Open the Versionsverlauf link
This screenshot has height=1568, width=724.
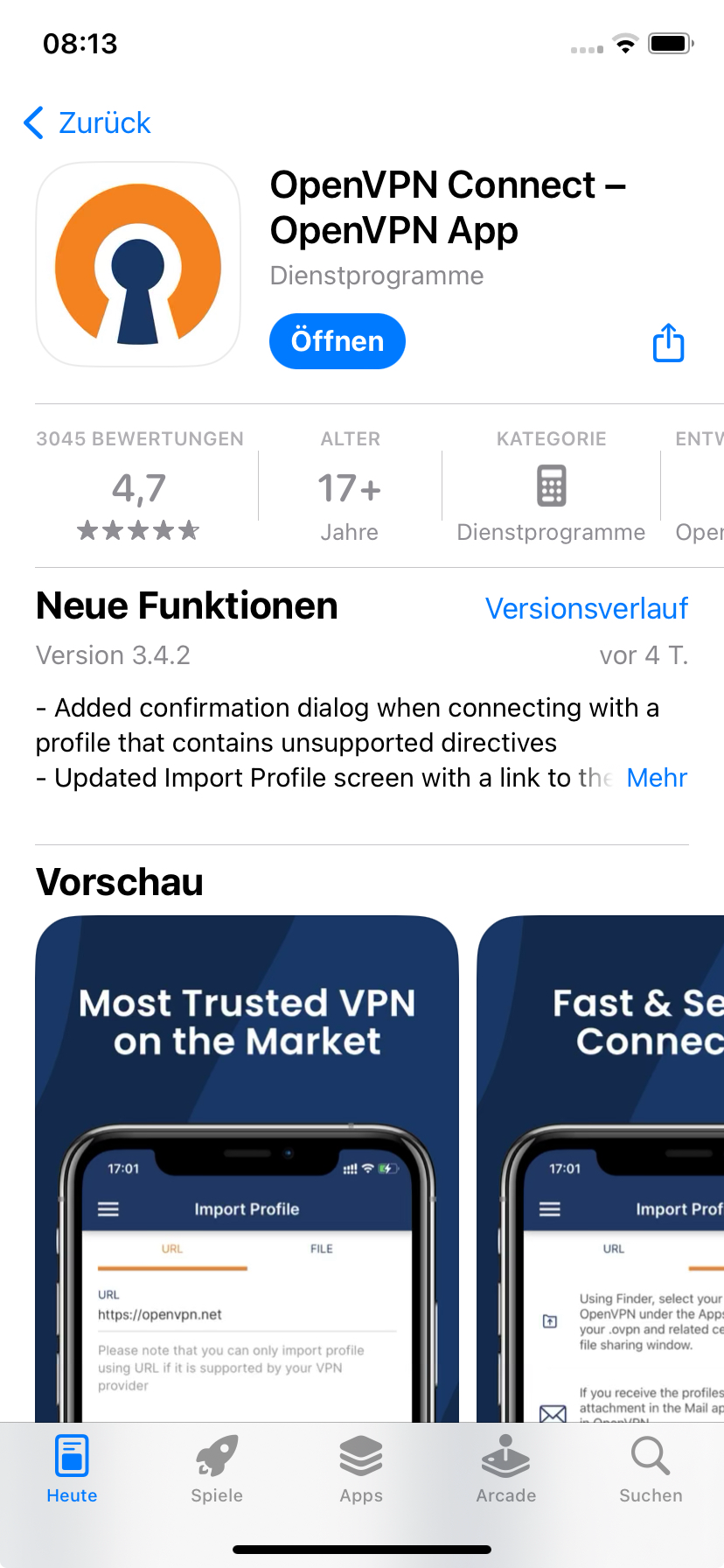click(586, 608)
